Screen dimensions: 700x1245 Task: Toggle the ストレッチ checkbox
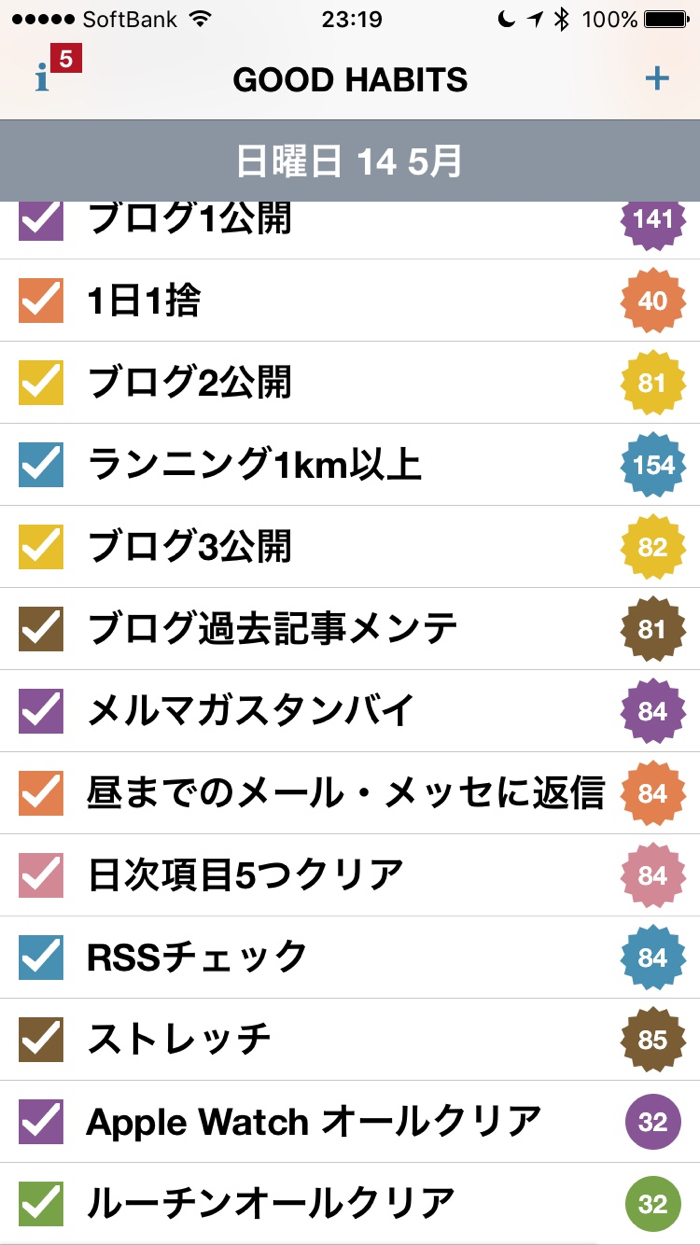(41, 1040)
